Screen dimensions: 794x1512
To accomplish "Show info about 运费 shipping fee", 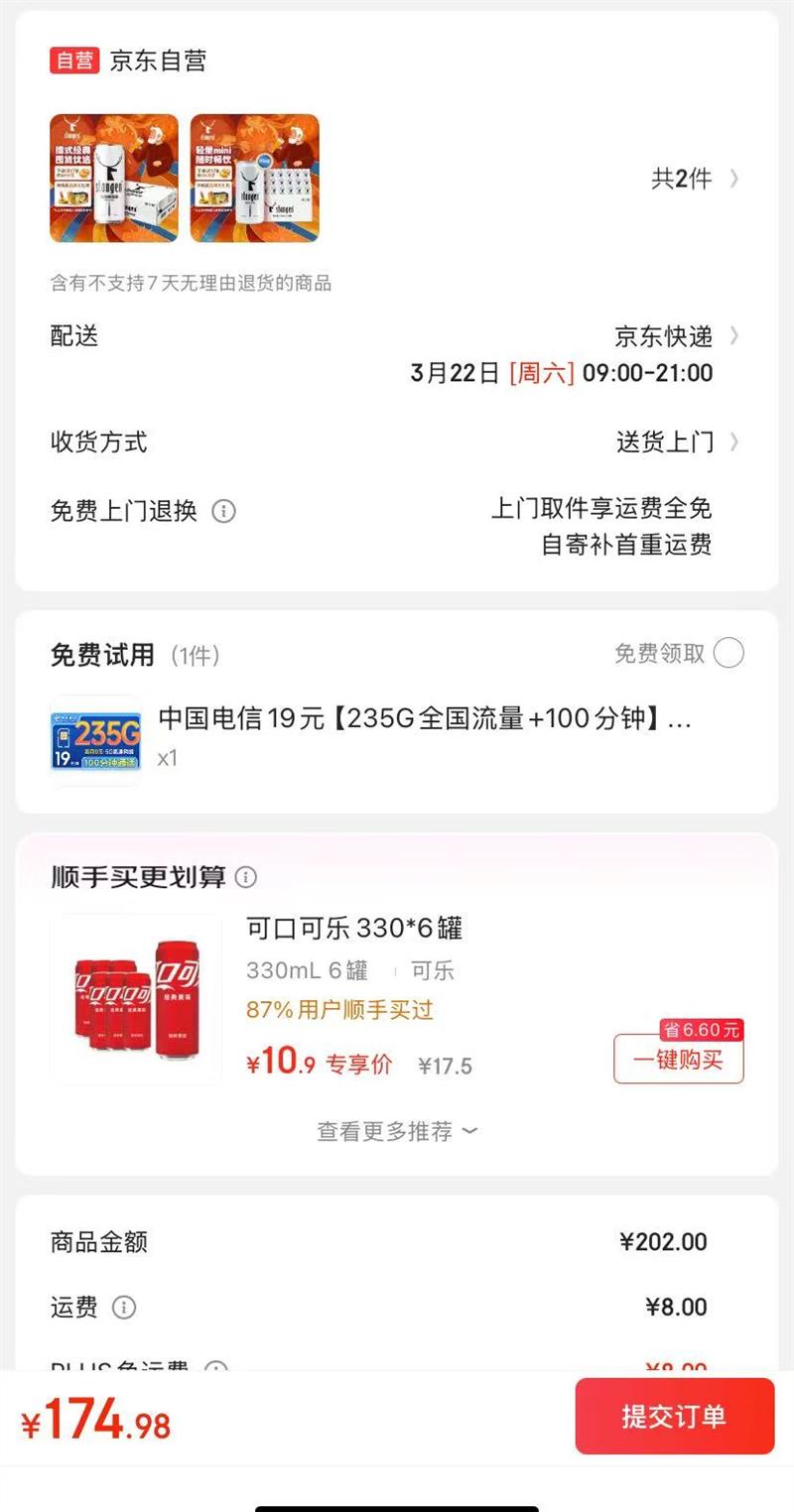I will (x=124, y=1307).
